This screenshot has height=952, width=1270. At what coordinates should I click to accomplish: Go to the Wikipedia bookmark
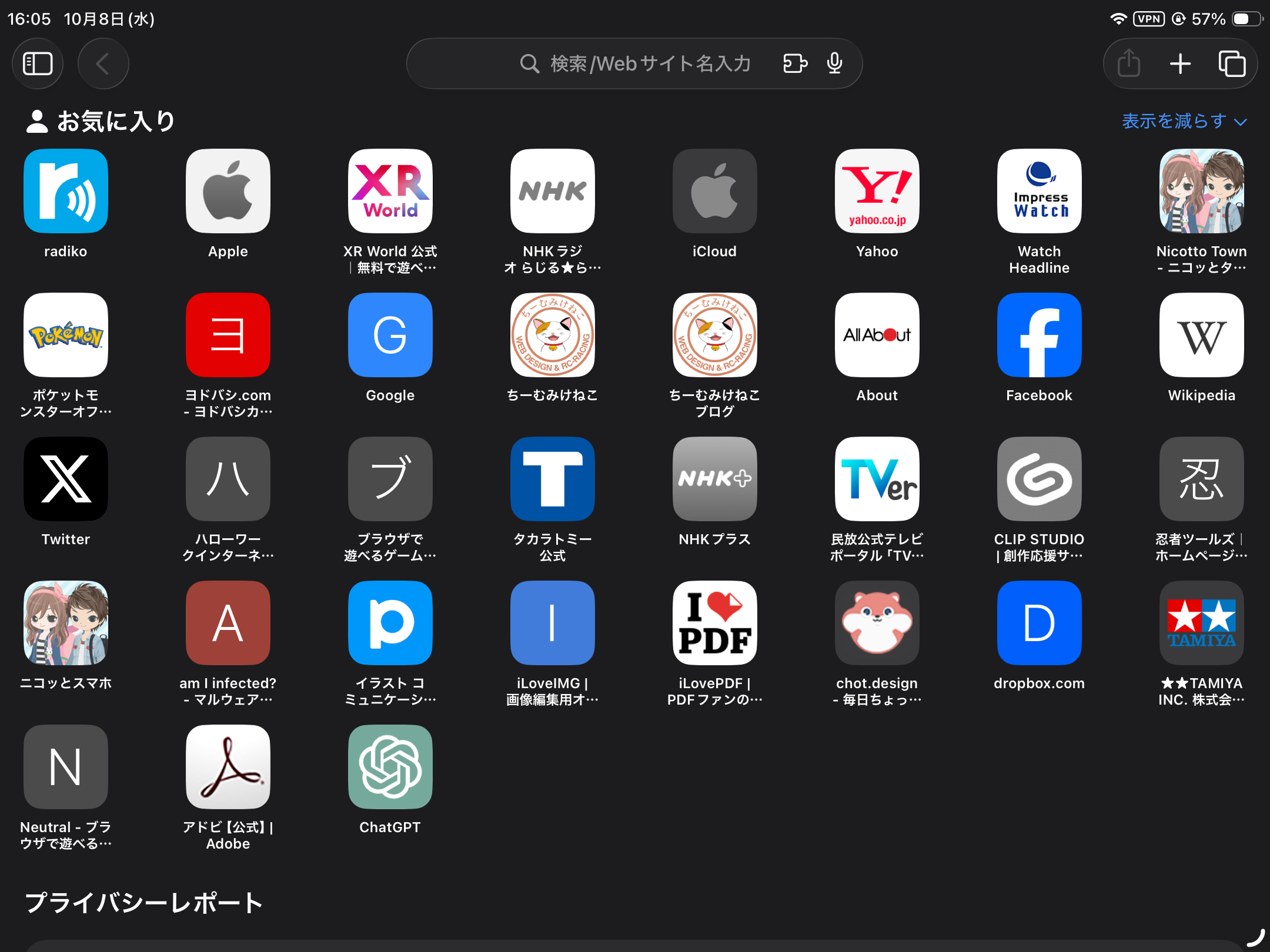point(1201,335)
